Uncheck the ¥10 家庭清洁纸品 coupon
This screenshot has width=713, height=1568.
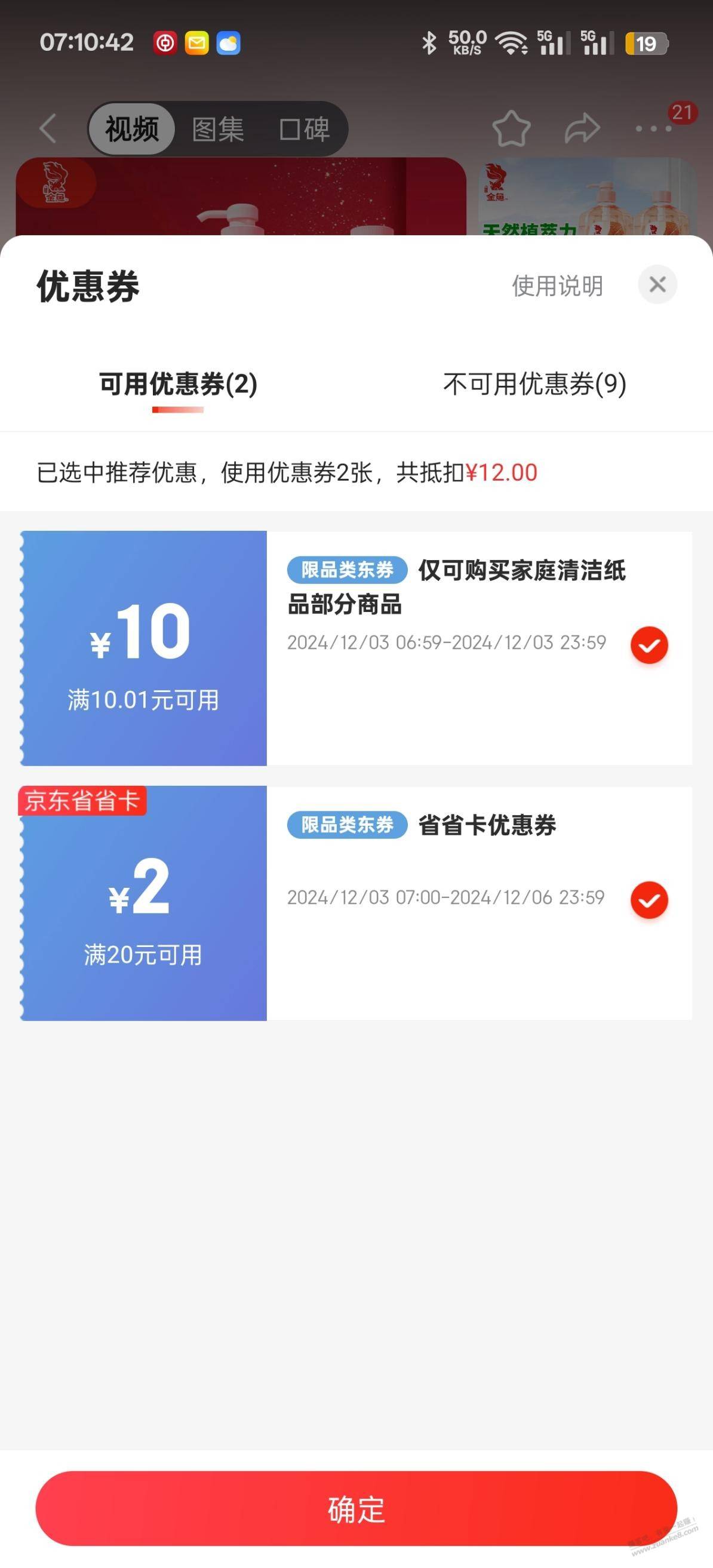tap(649, 645)
